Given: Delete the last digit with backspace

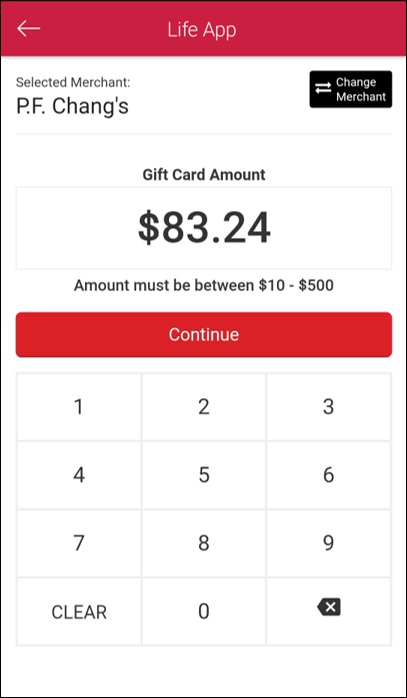Looking at the screenshot, I should click(329, 612).
